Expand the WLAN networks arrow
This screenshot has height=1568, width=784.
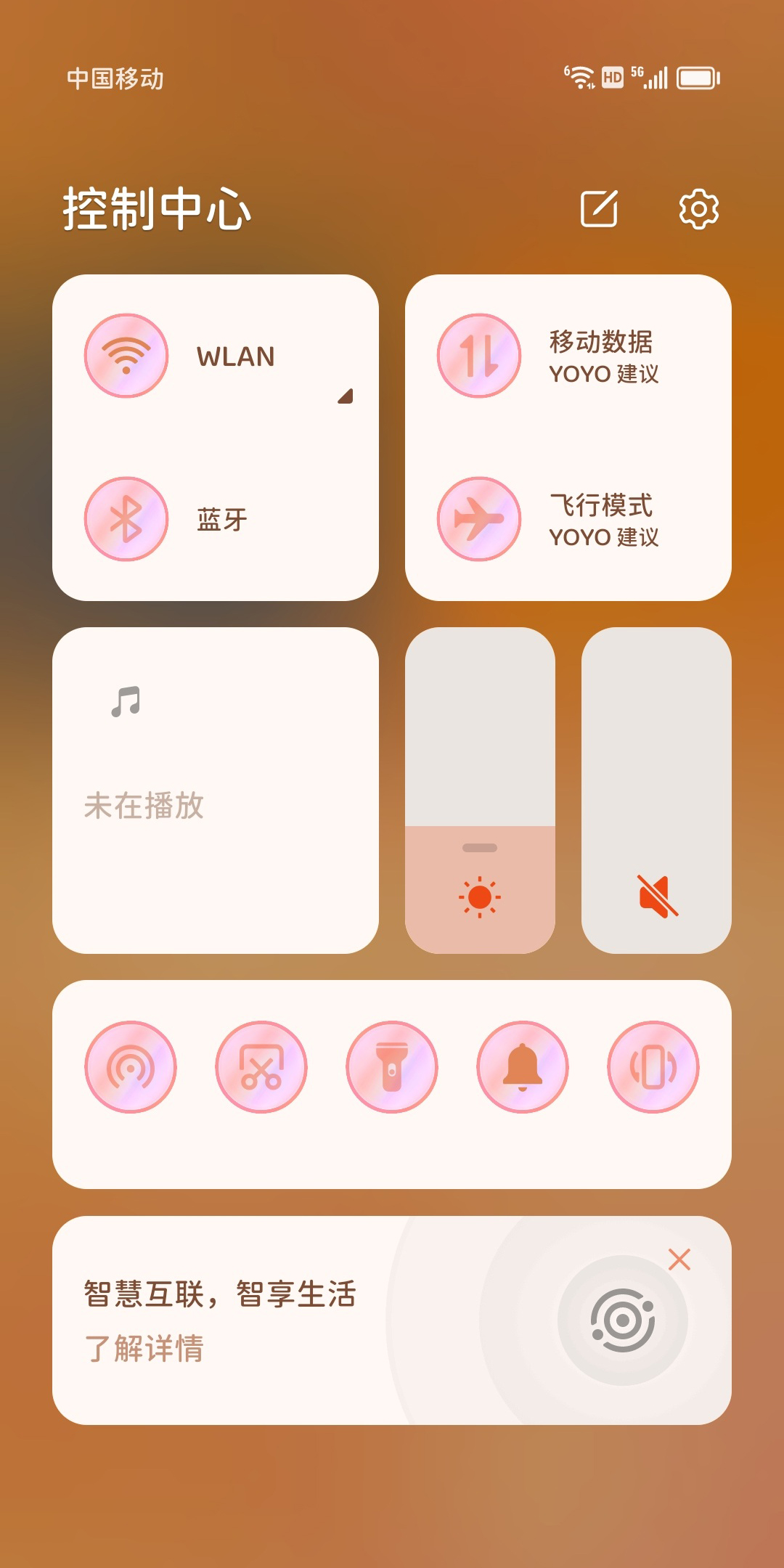coord(346,396)
